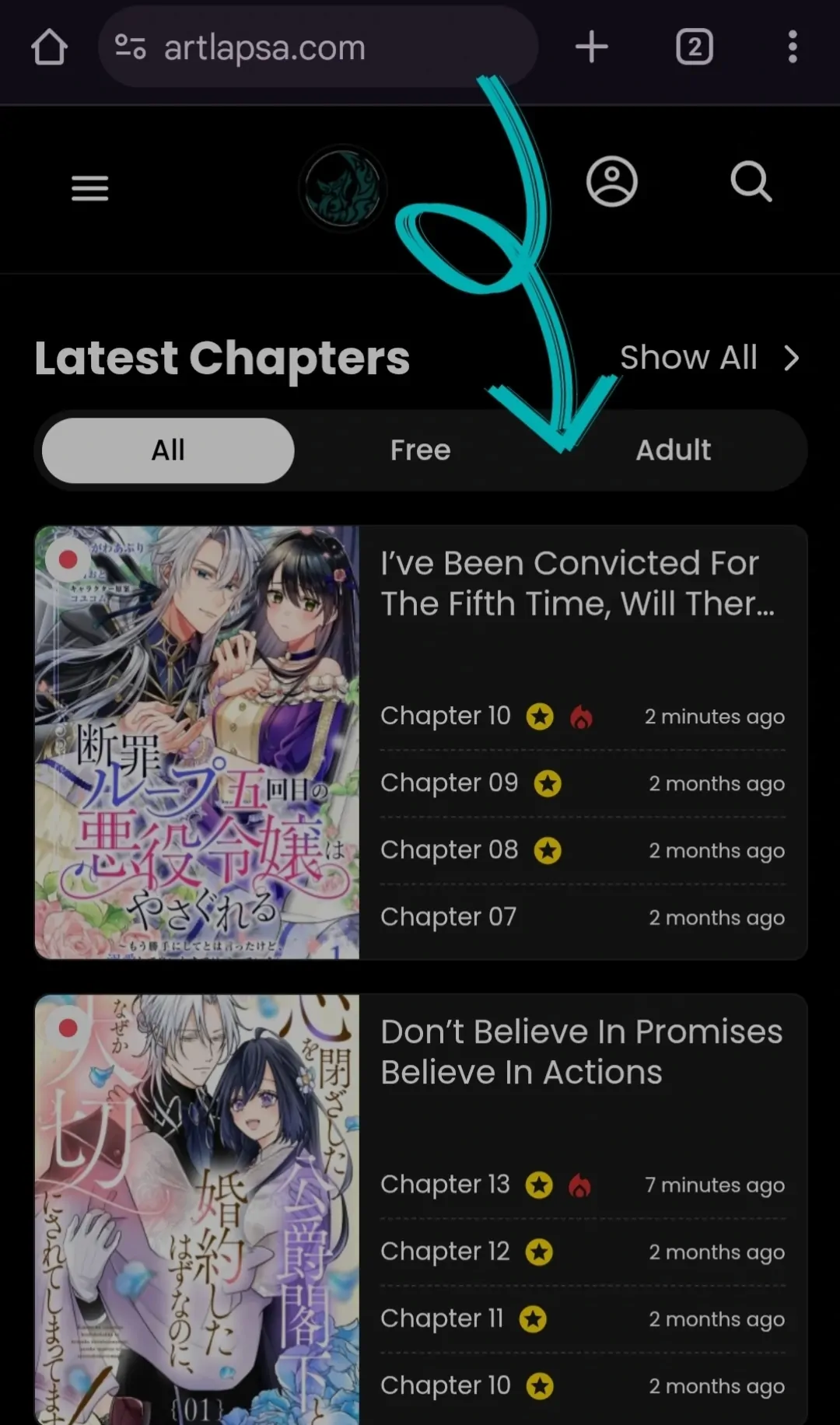Show all latest chapters
The height and width of the screenshot is (1425, 840).
coord(708,358)
